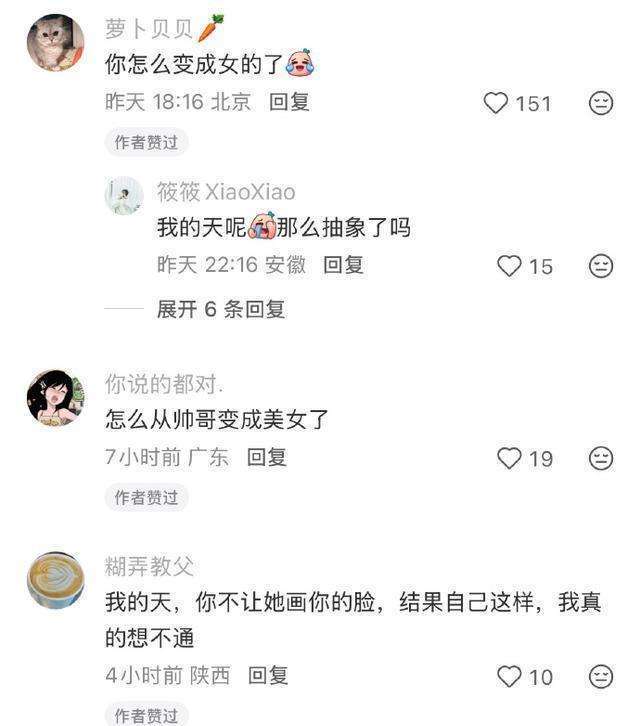Like 糊弄教父's comment
Viewport: 640px width, 726px height.
coord(510,676)
